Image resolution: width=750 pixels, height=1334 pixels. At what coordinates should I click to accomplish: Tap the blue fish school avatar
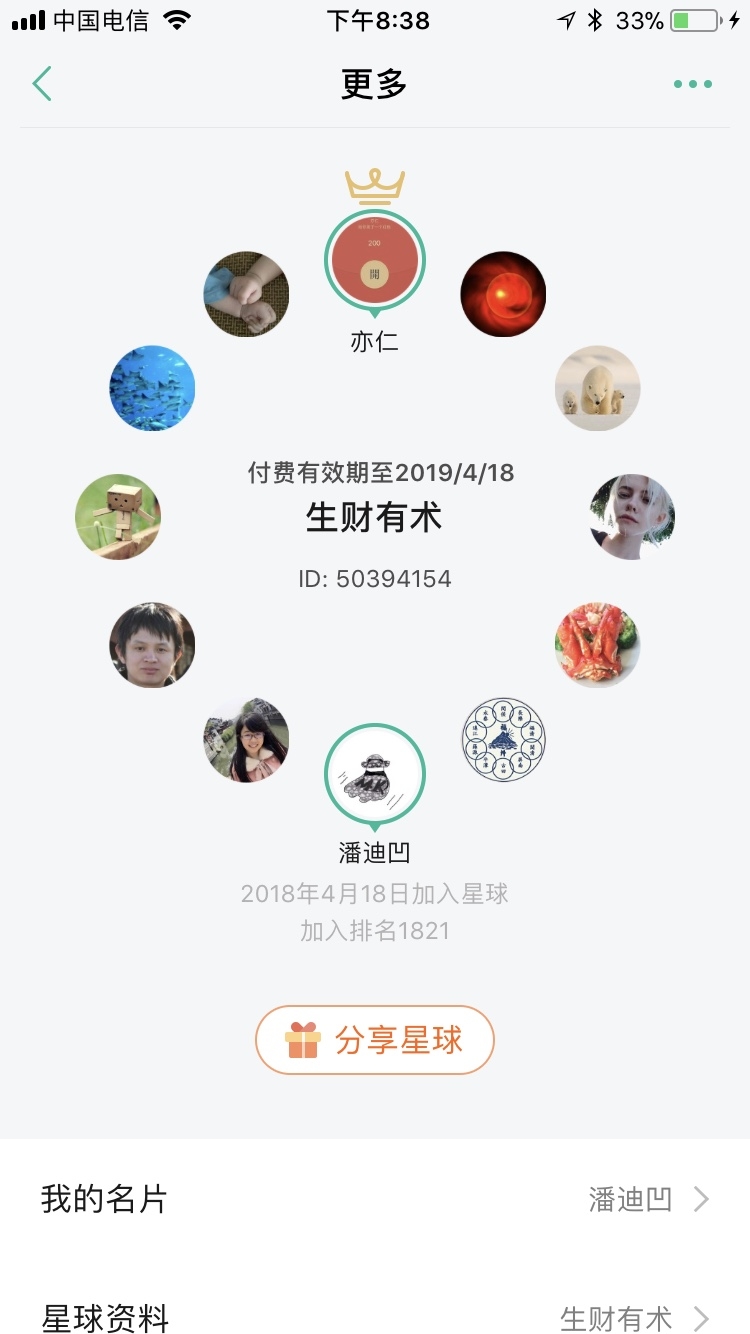tap(152, 388)
